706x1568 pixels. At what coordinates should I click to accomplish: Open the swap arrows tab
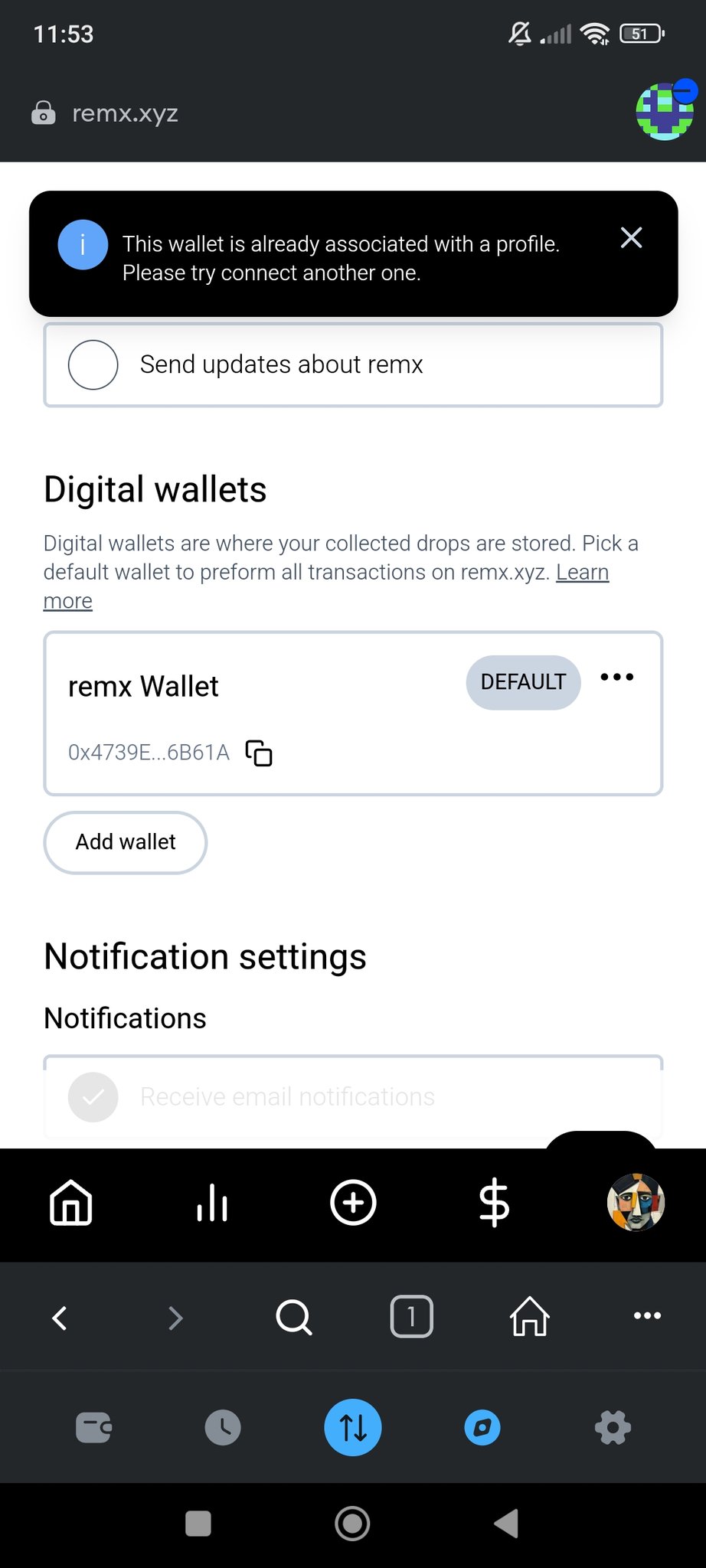pyautogui.click(x=353, y=1428)
